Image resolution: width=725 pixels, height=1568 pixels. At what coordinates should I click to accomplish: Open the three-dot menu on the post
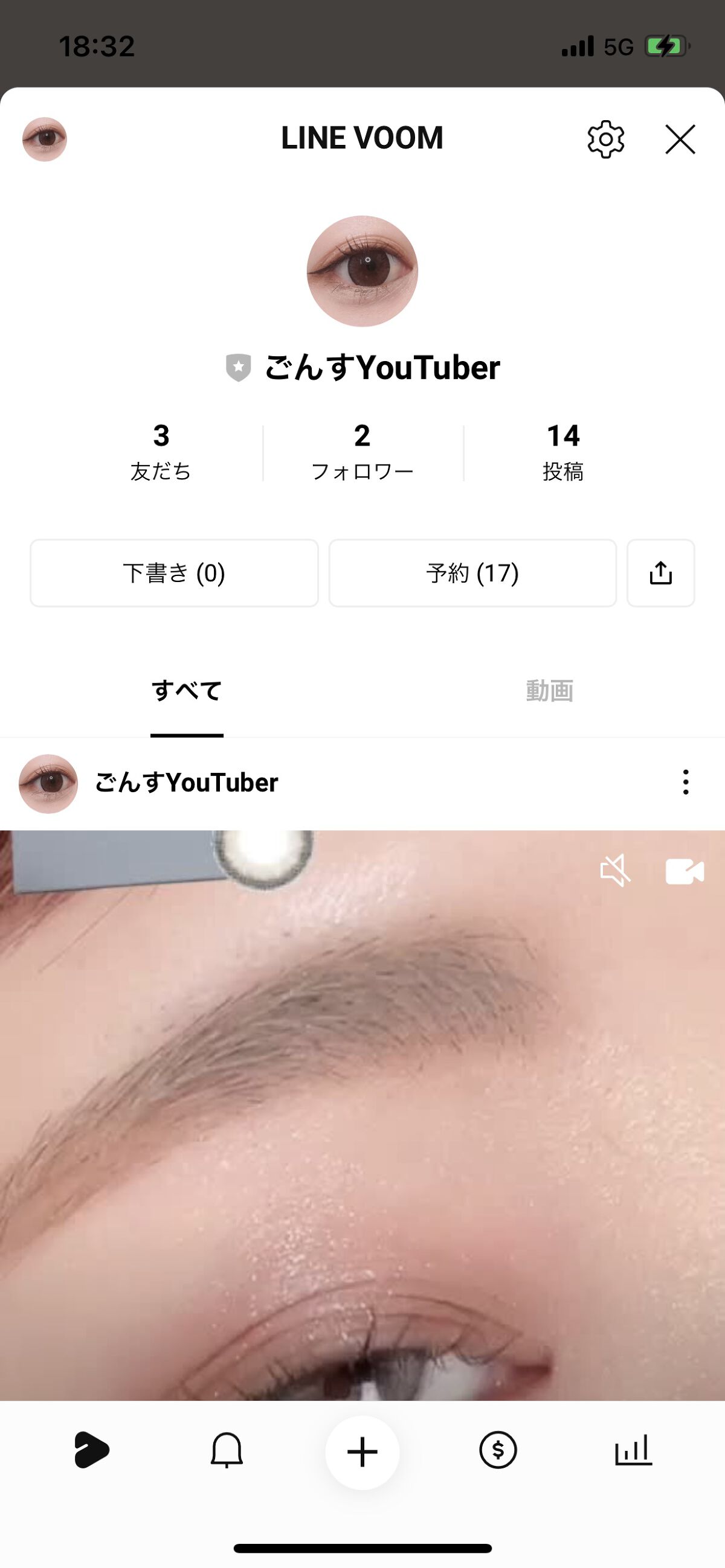click(x=685, y=782)
